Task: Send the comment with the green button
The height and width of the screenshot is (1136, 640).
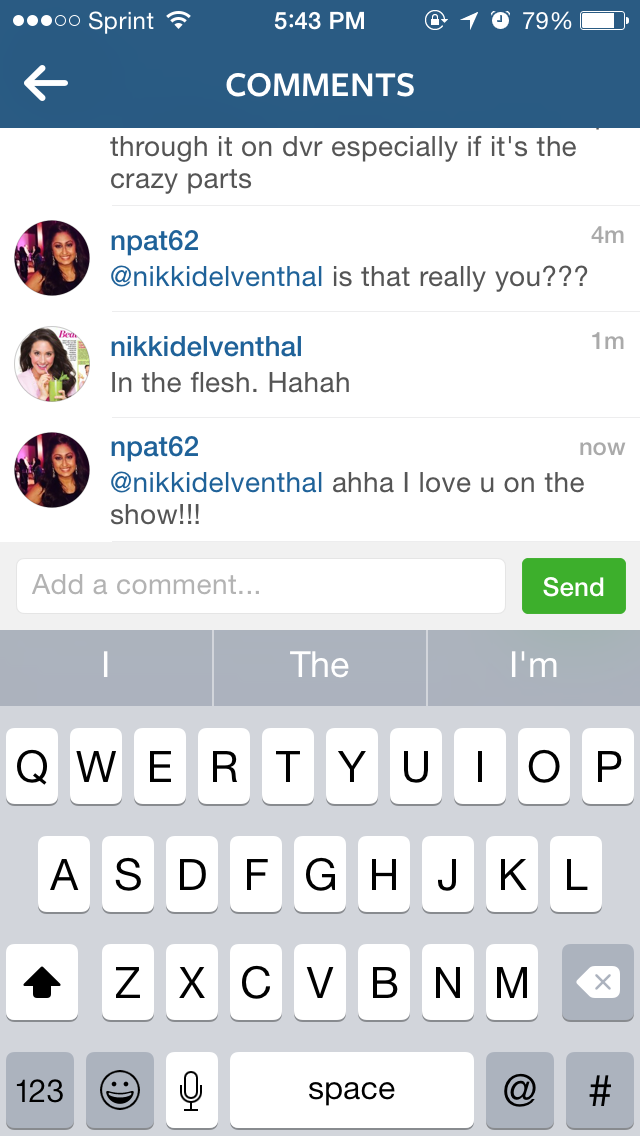Action: click(x=573, y=586)
